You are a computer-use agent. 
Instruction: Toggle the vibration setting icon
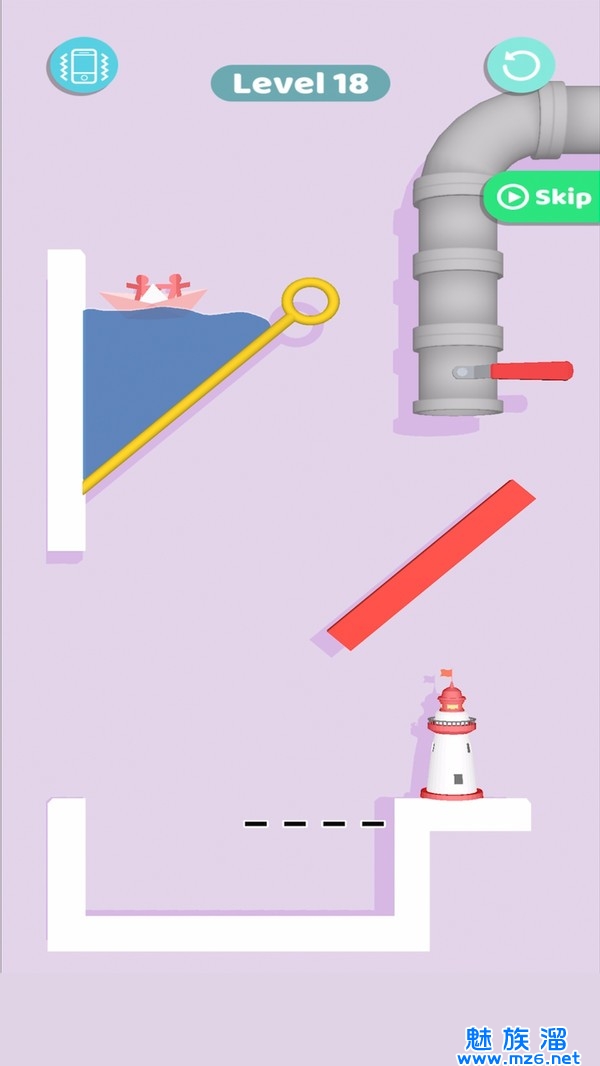(x=83, y=66)
